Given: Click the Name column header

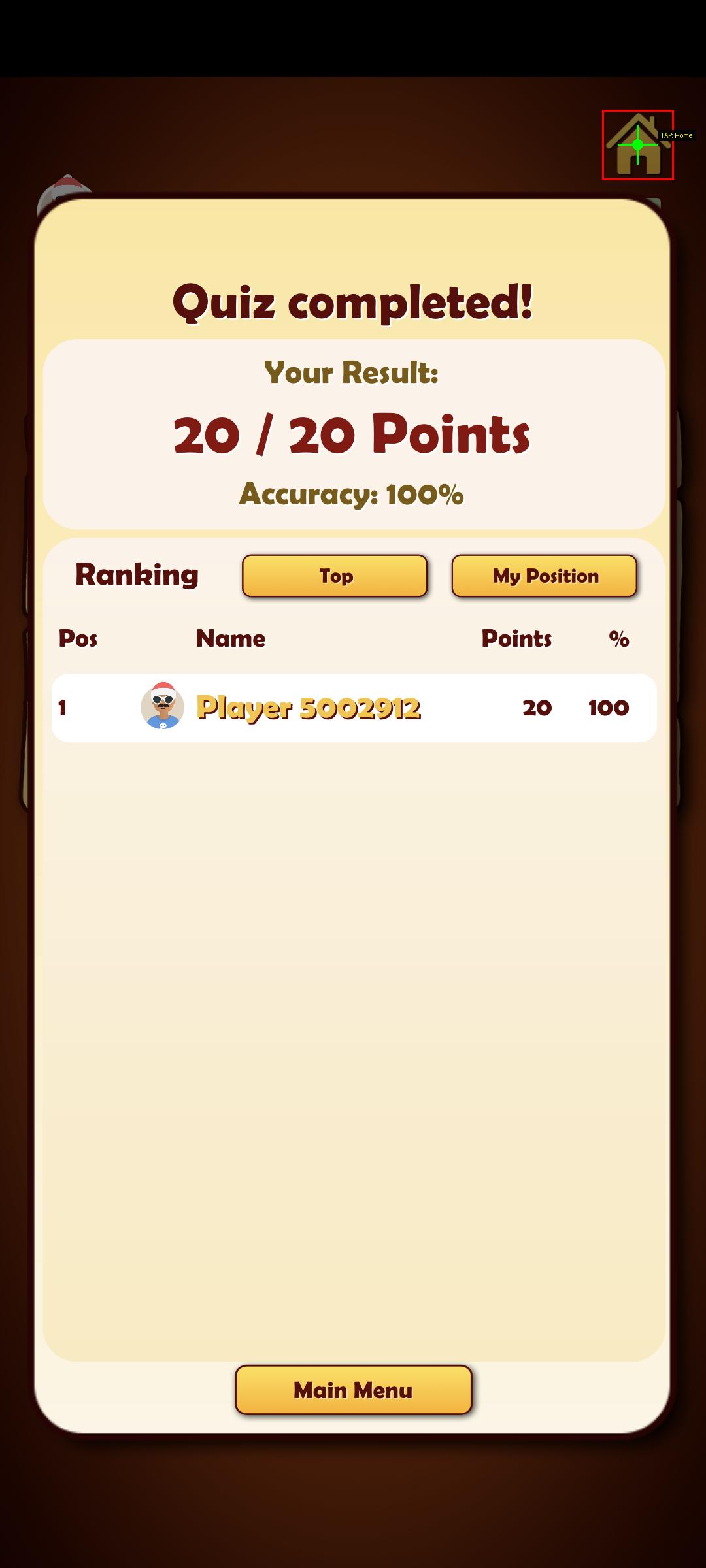Looking at the screenshot, I should point(231,639).
